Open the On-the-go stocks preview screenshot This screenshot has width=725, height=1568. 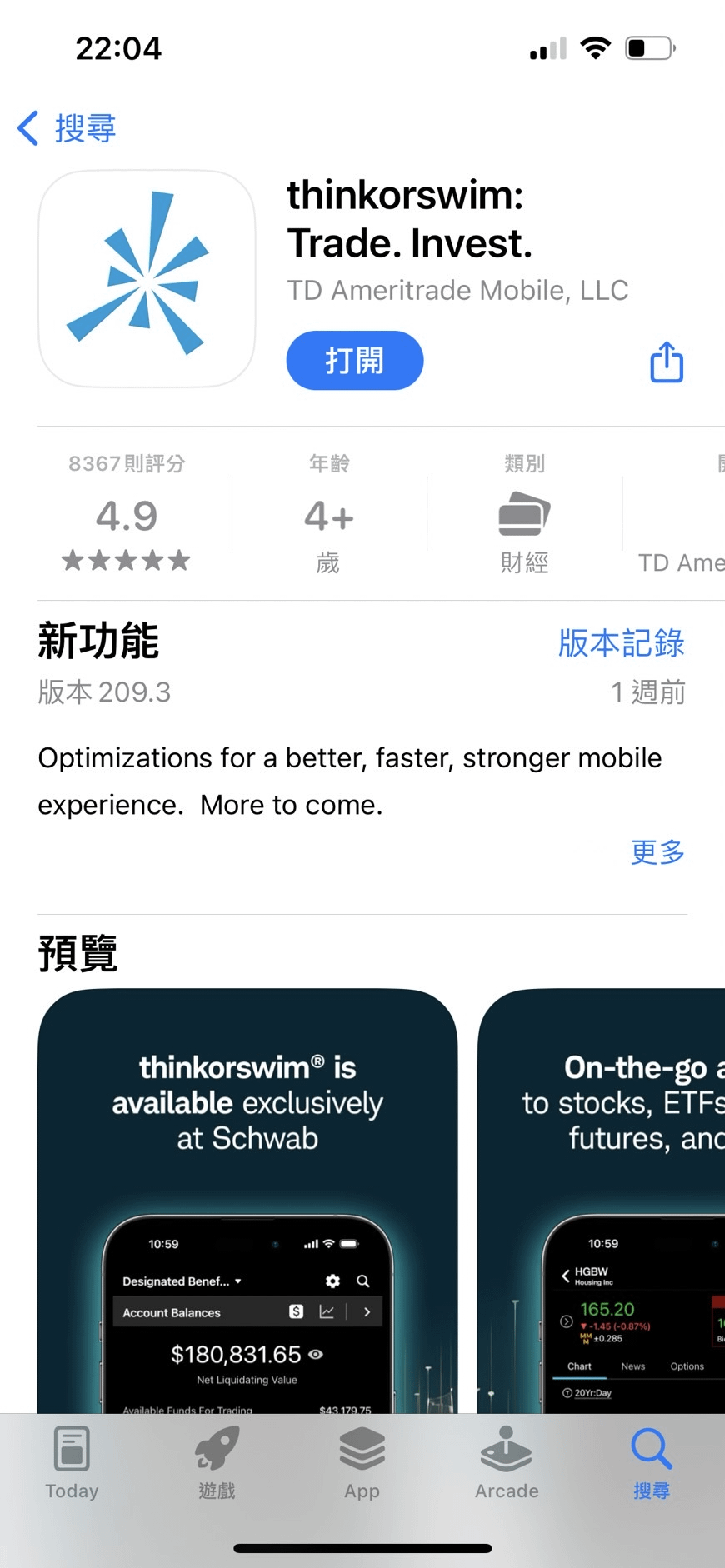pos(602,1201)
